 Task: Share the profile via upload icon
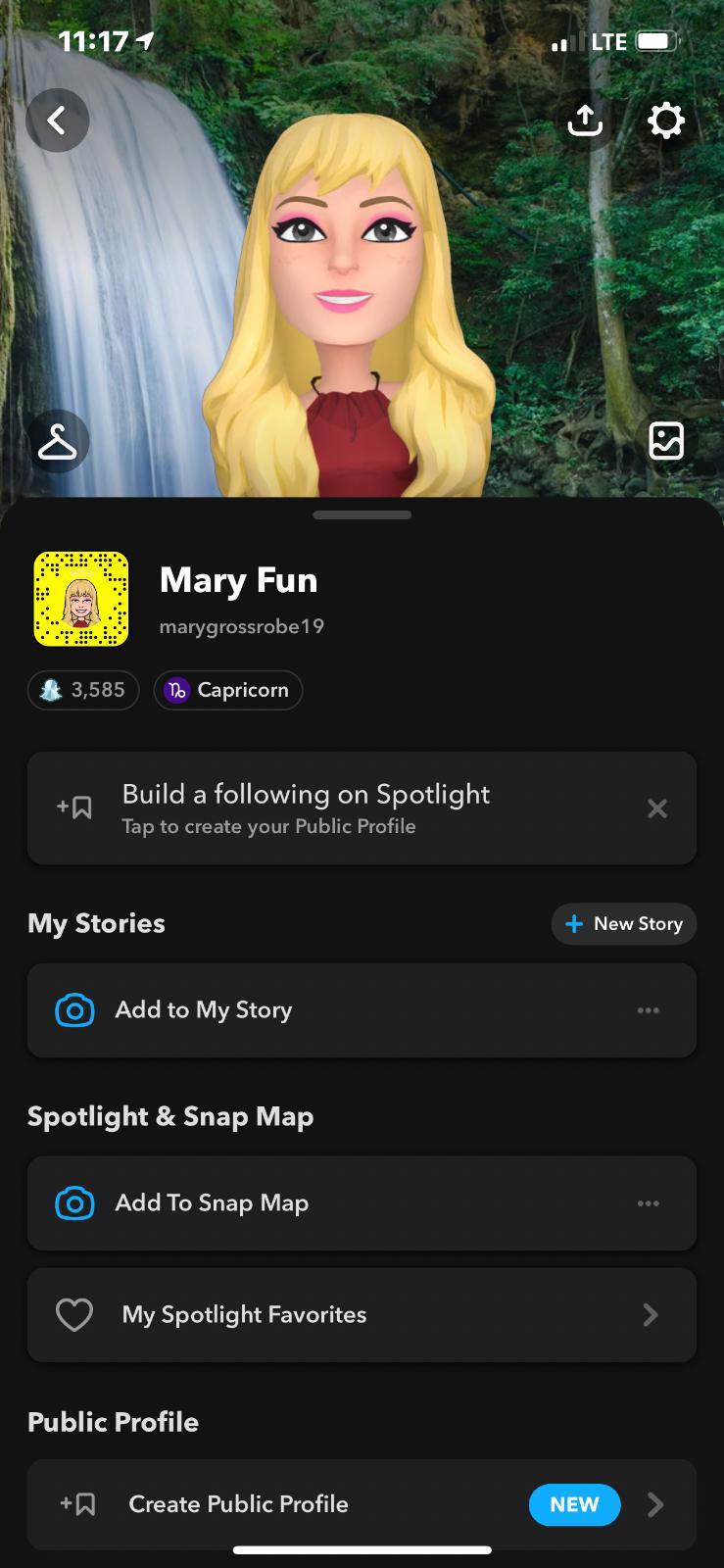coord(585,121)
